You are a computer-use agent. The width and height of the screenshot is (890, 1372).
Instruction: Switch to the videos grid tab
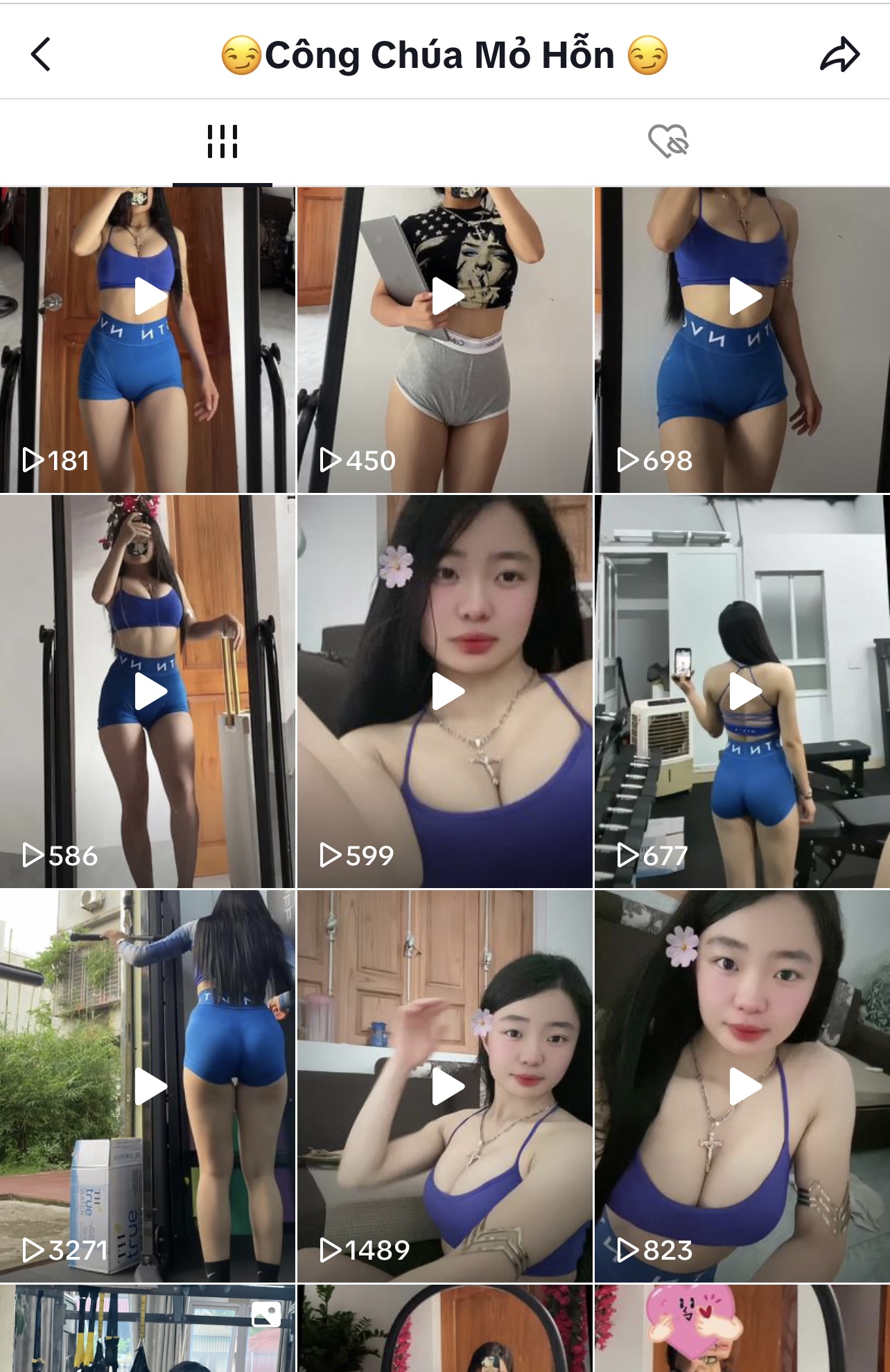(x=222, y=142)
